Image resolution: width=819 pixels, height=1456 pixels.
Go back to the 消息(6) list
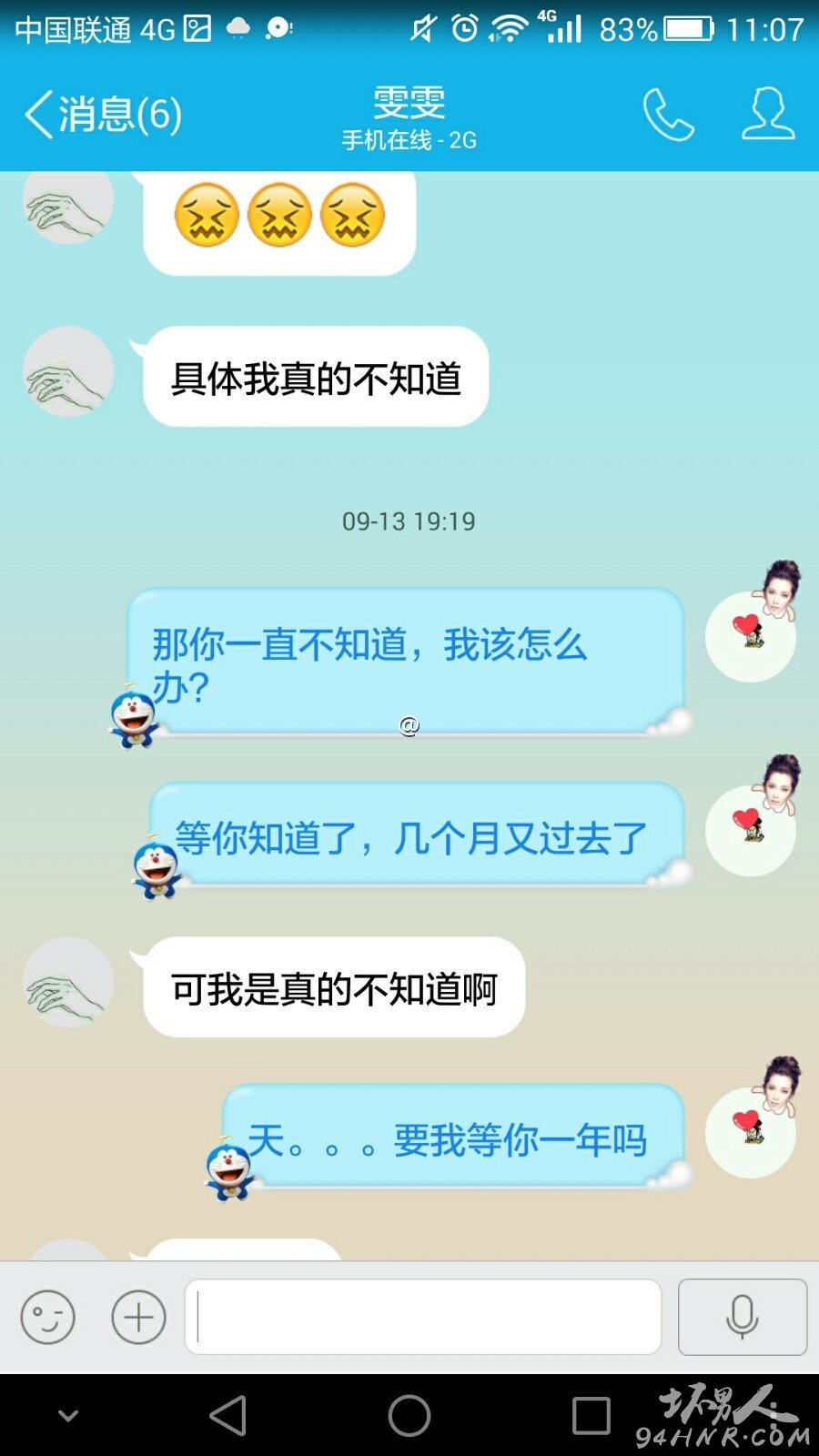[x=102, y=115]
